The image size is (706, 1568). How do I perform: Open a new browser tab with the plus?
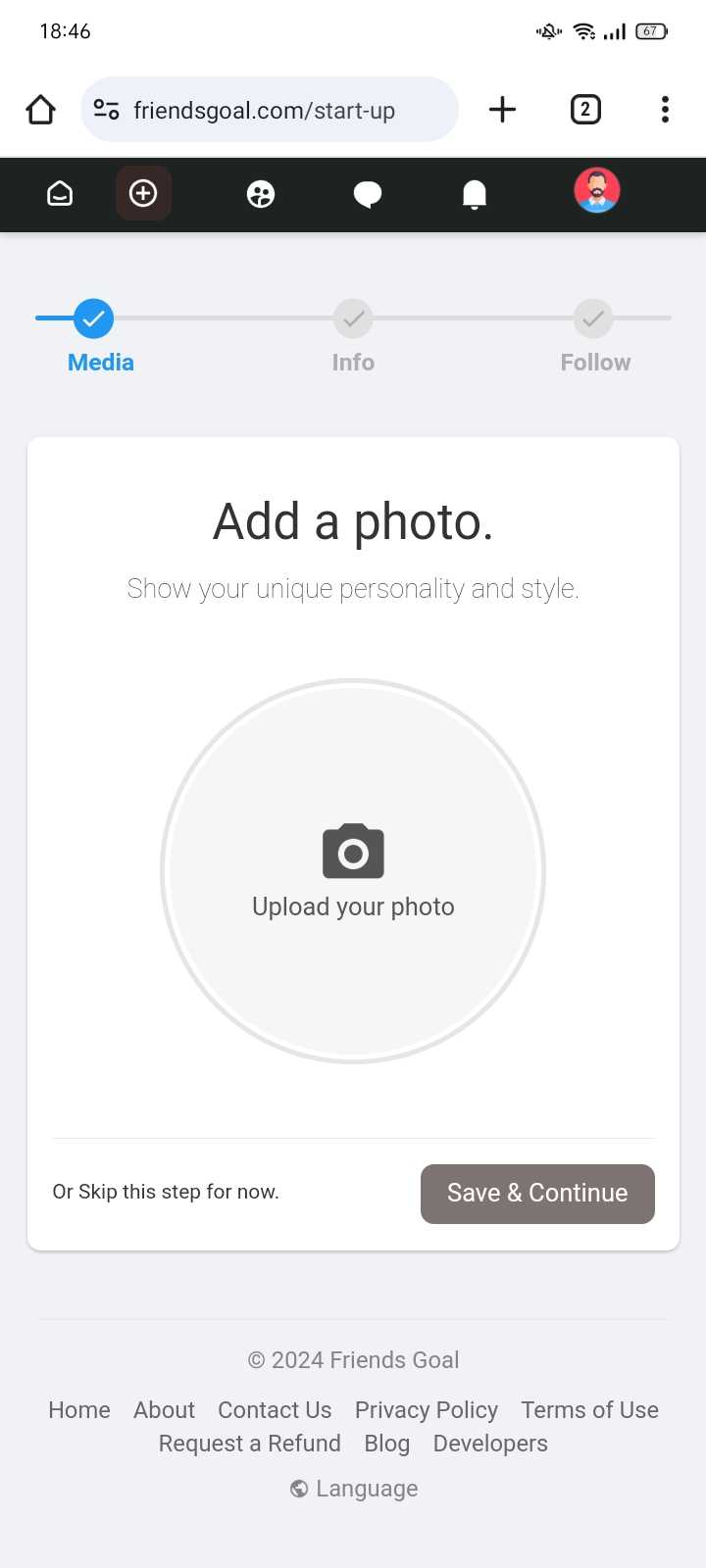[502, 110]
